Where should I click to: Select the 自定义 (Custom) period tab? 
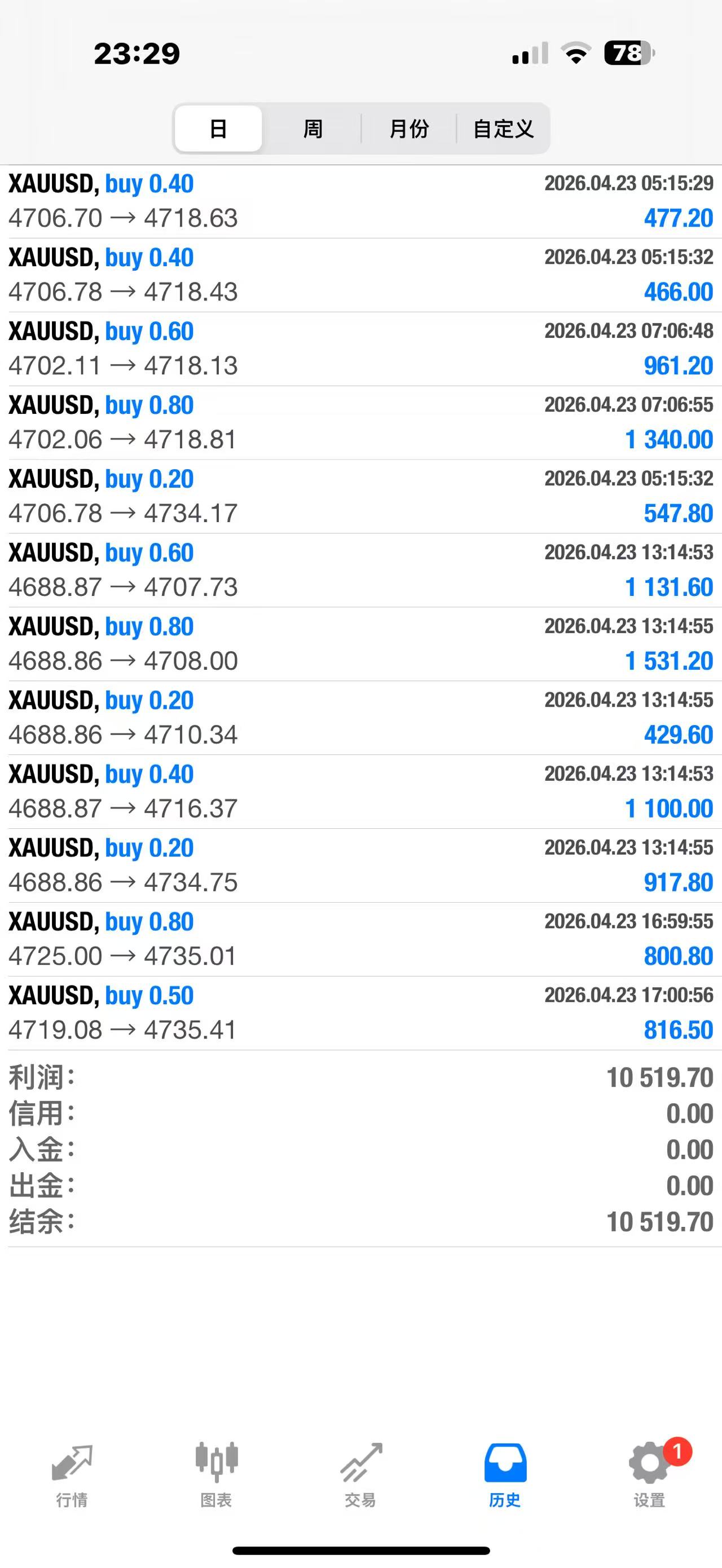click(504, 129)
